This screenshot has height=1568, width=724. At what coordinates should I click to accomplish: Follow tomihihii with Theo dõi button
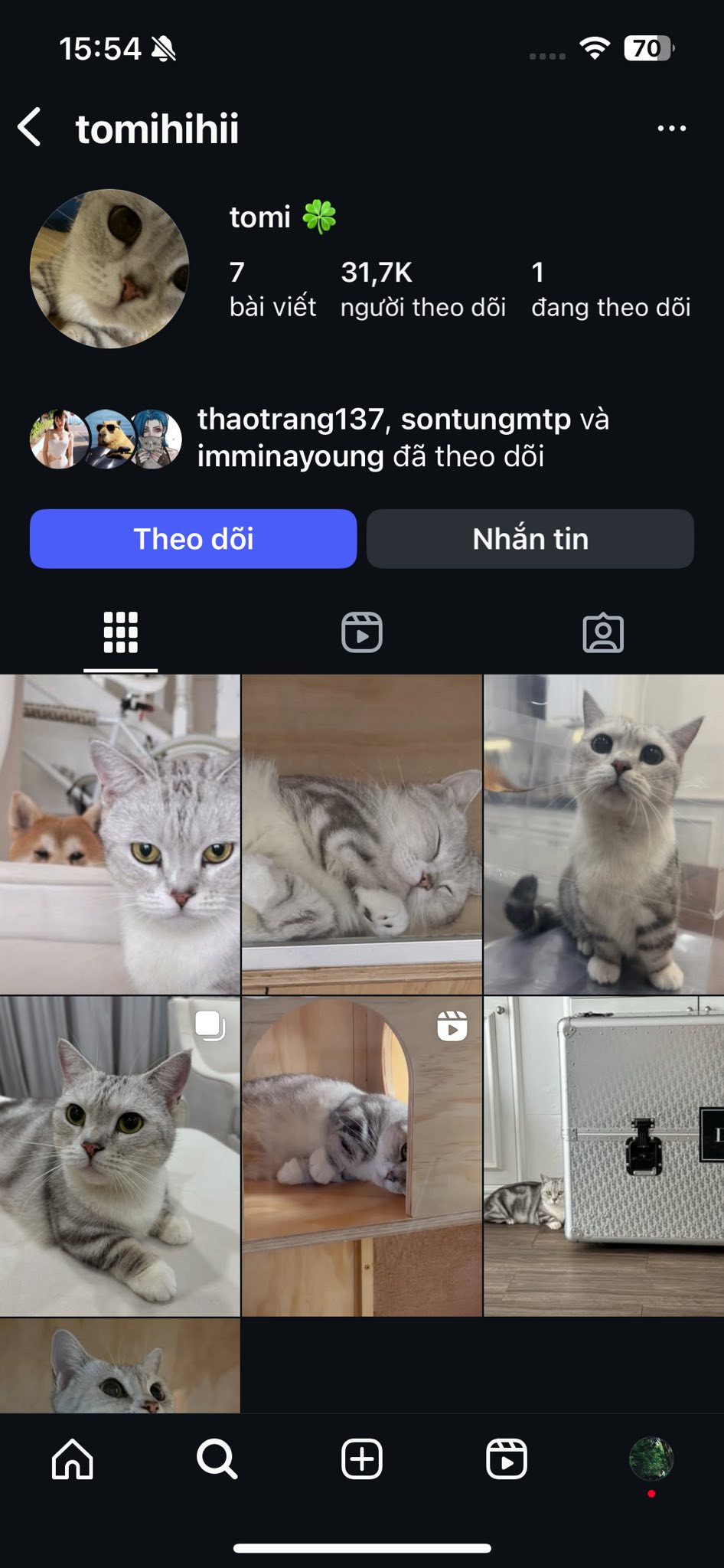click(x=193, y=539)
